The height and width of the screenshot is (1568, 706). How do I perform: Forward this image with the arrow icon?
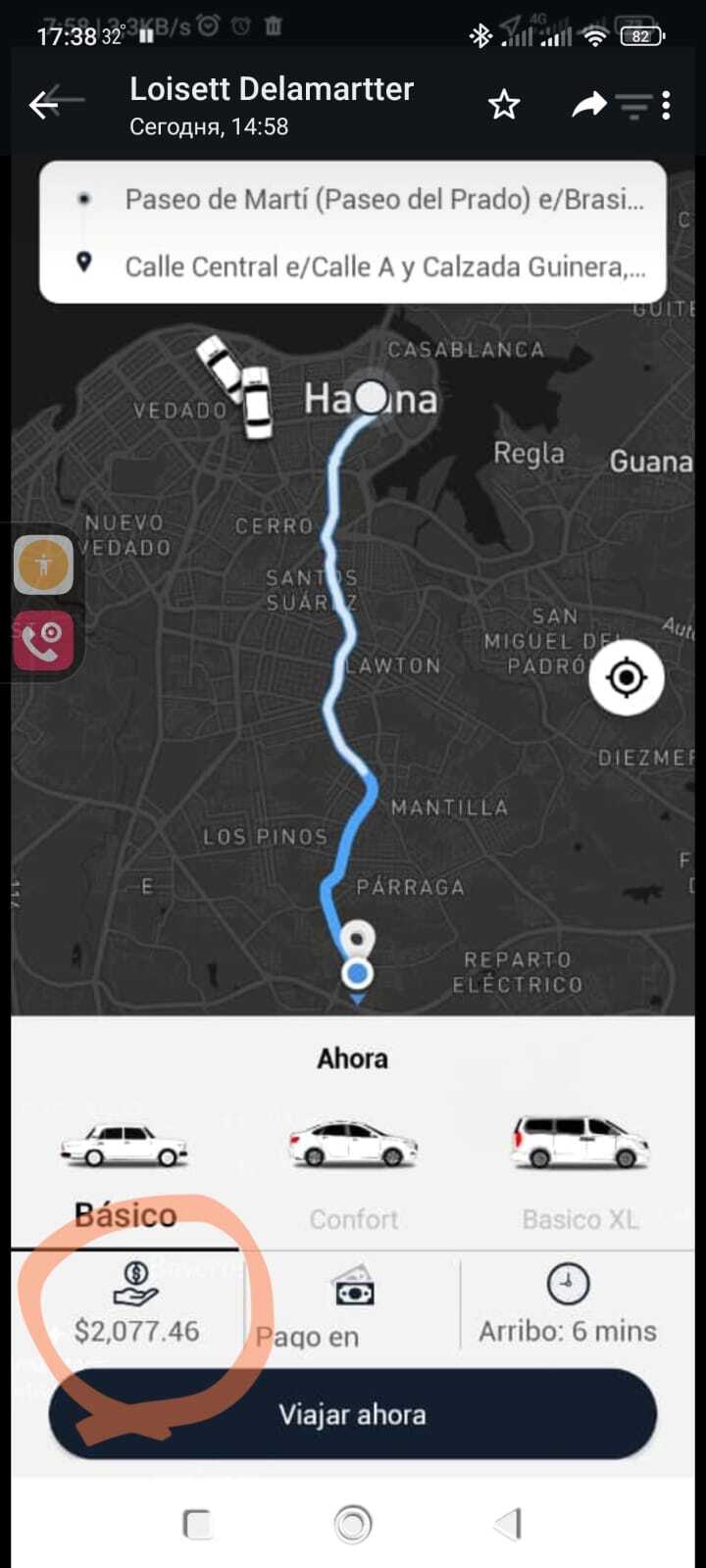[x=588, y=104]
